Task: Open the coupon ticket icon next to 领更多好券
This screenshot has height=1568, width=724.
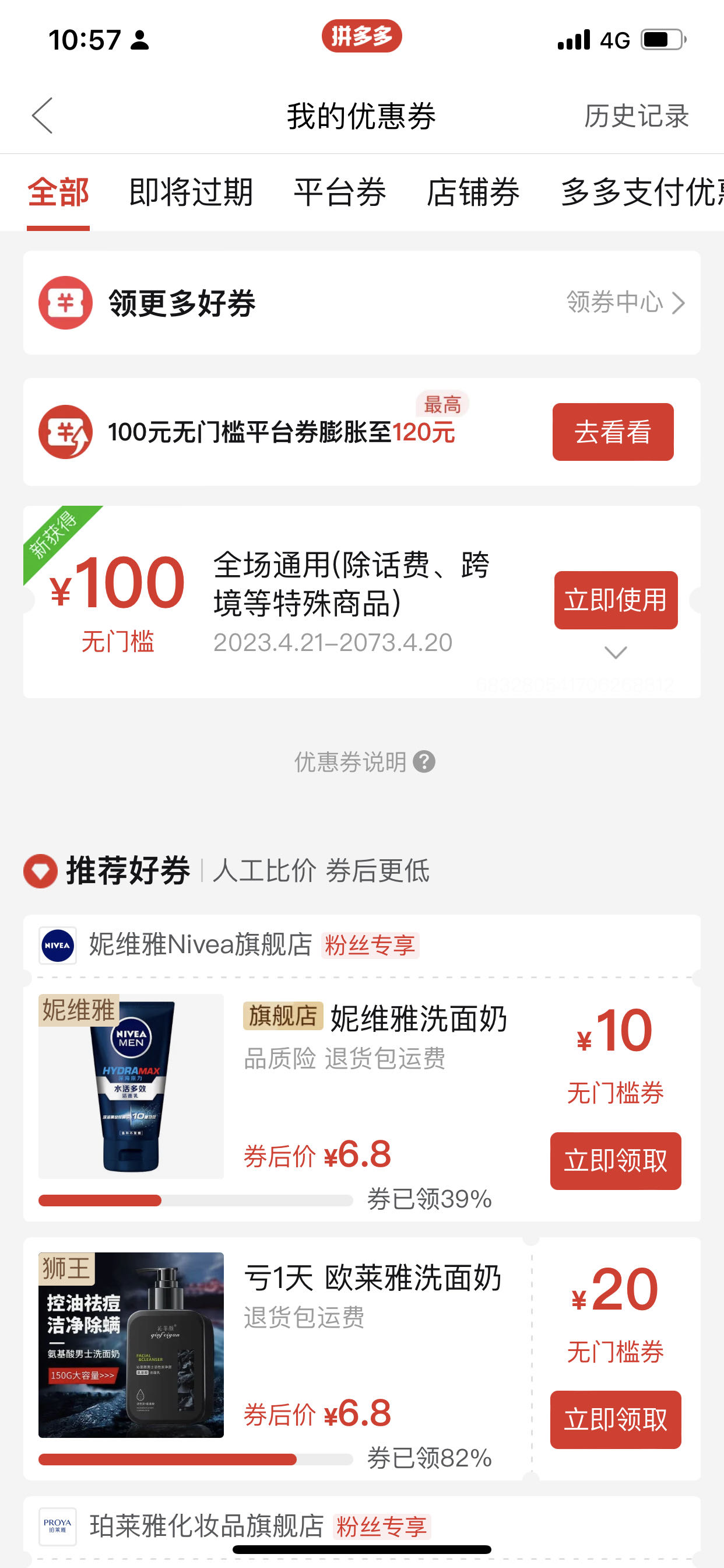Action: (x=65, y=303)
